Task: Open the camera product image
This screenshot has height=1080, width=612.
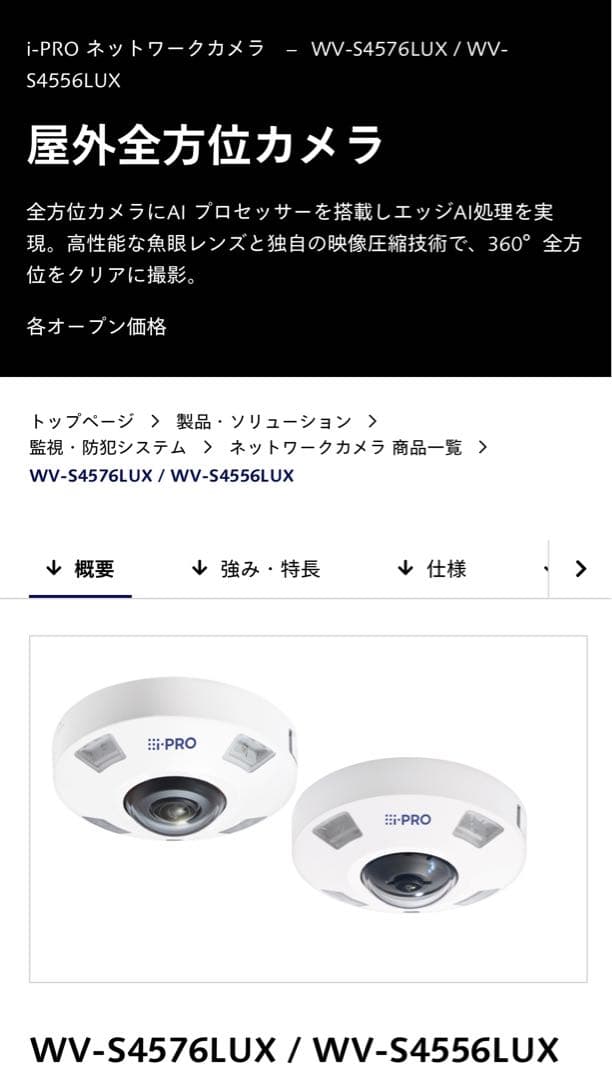Action: pyautogui.click(x=308, y=808)
